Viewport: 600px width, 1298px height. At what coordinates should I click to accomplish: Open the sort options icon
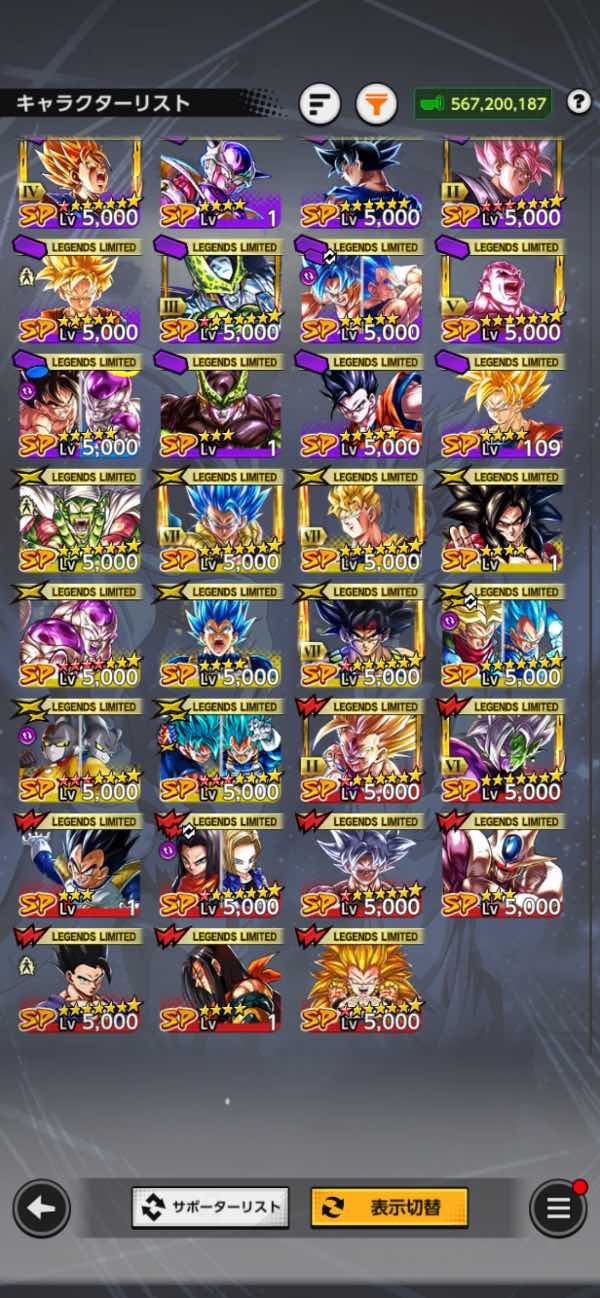(320, 103)
